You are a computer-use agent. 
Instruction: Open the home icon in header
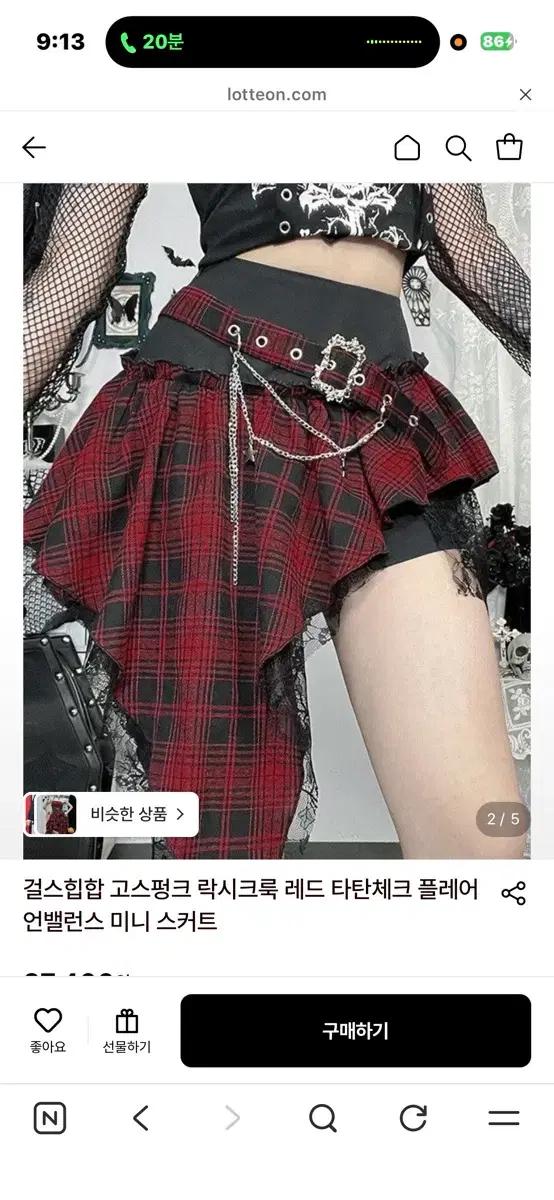coord(407,148)
